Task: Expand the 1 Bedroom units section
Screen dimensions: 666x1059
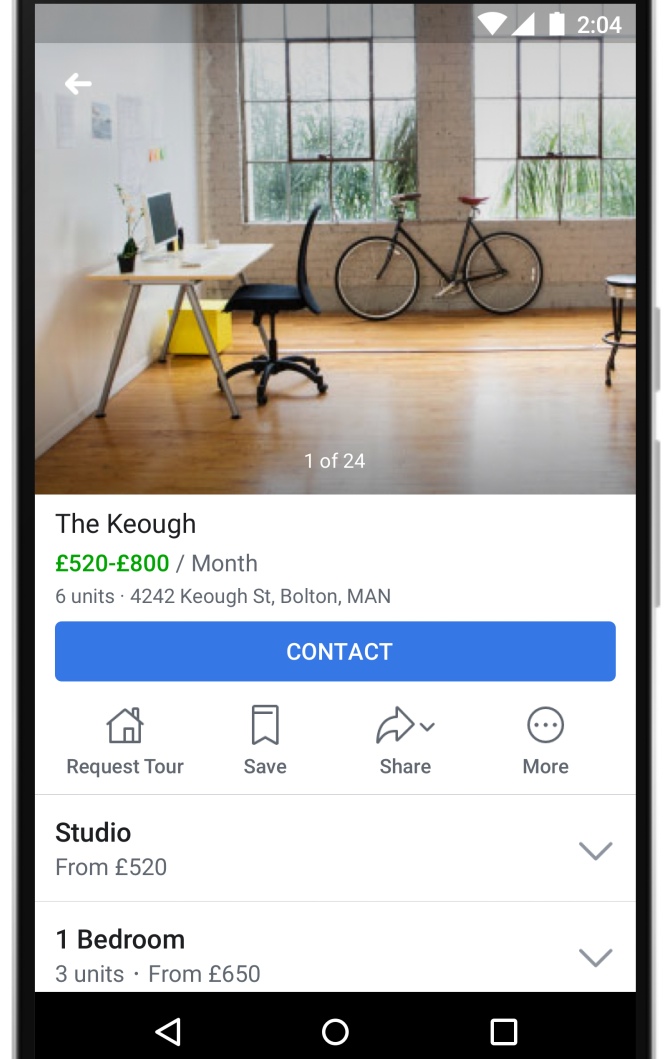Action: (595, 957)
